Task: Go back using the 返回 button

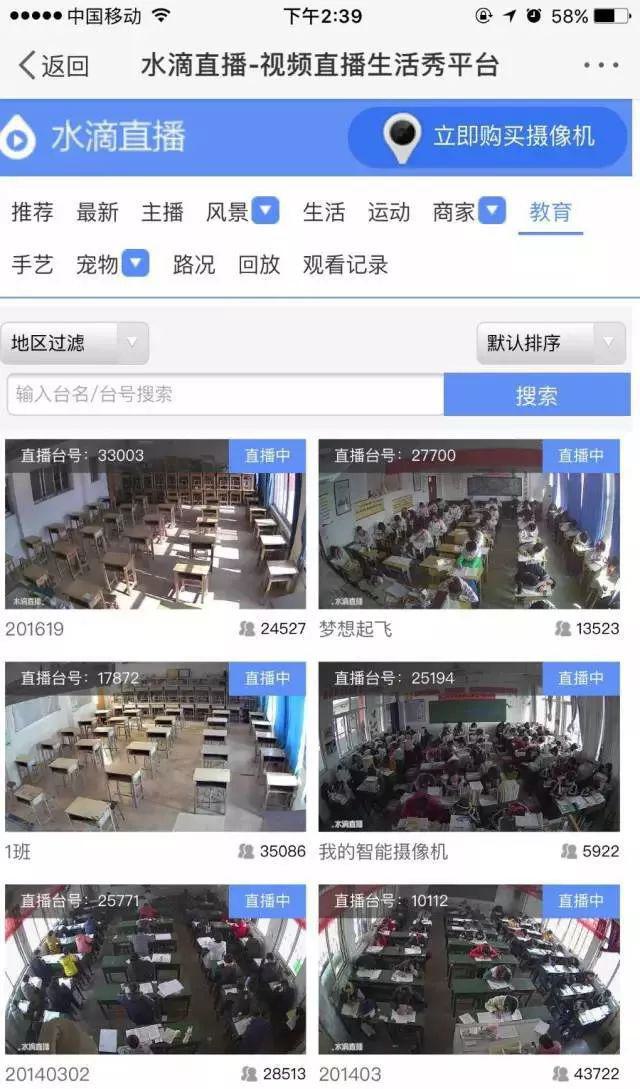Action: pos(54,66)
